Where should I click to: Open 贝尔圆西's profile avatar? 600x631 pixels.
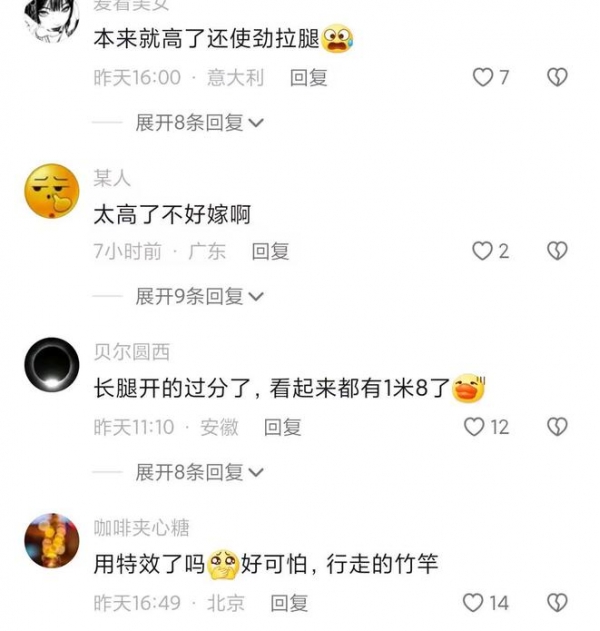51,365
